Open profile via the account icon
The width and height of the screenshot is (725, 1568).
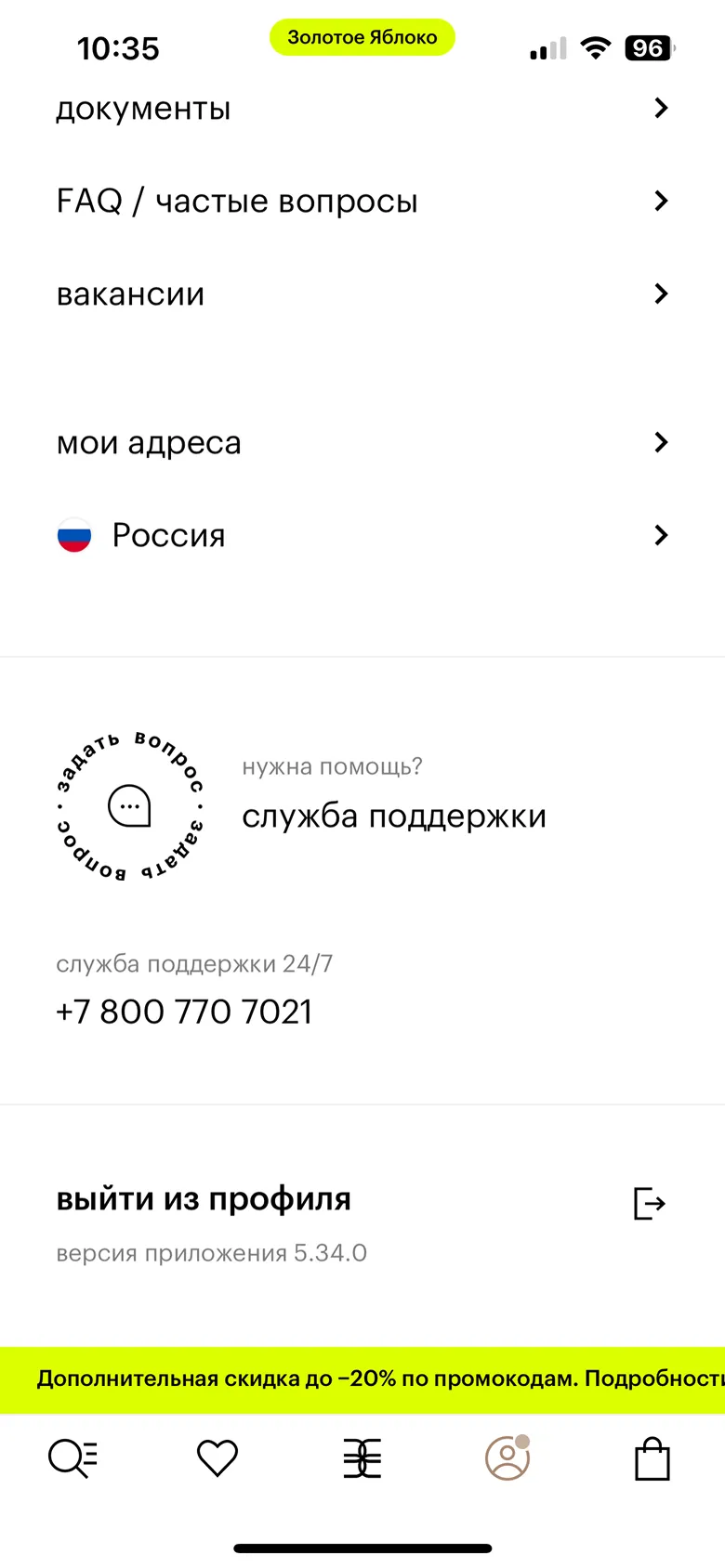(x=507, y=1458)
